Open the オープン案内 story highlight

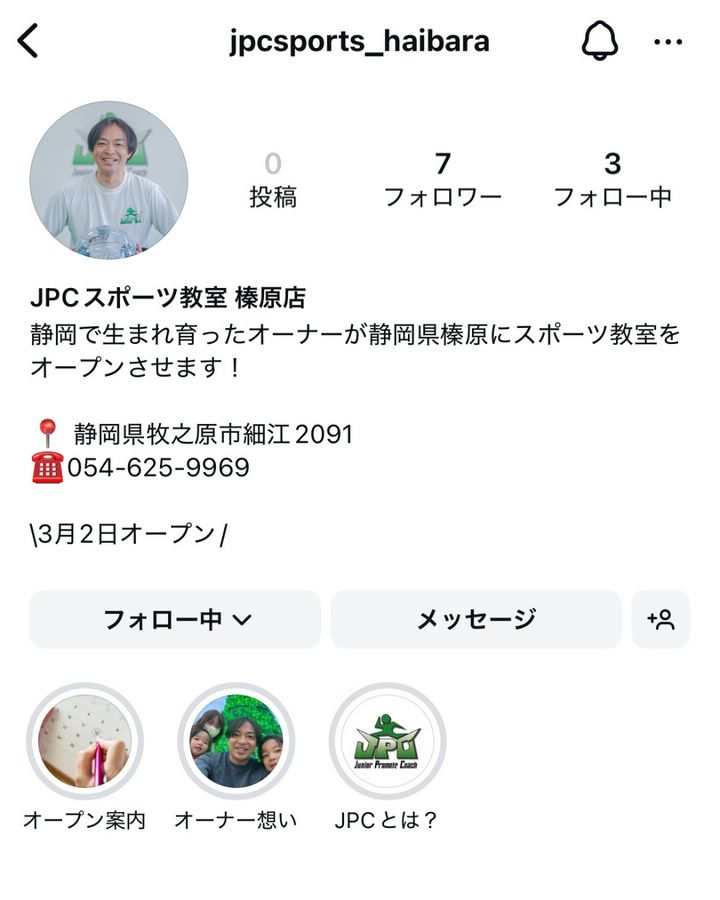point(85,742)
